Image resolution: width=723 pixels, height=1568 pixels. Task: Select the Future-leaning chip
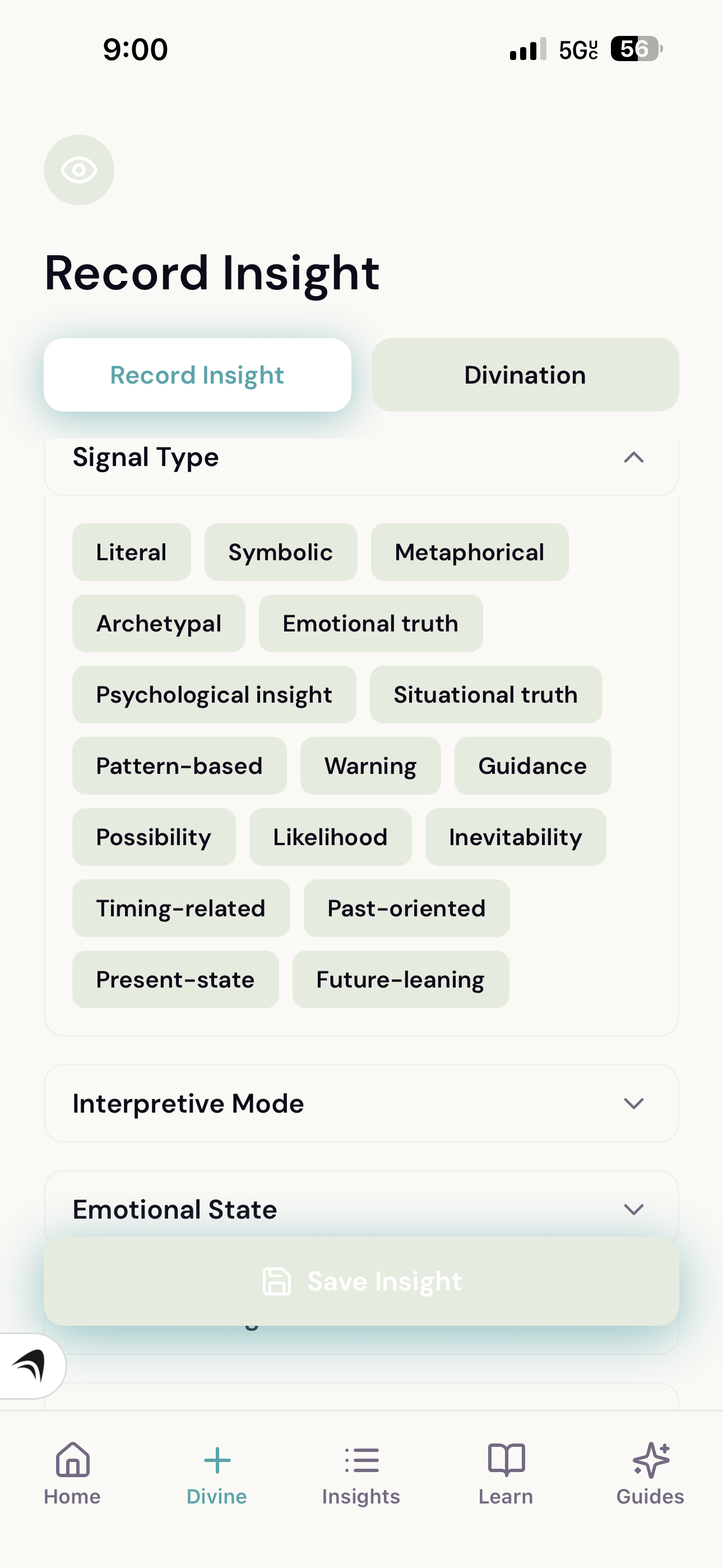400,979
